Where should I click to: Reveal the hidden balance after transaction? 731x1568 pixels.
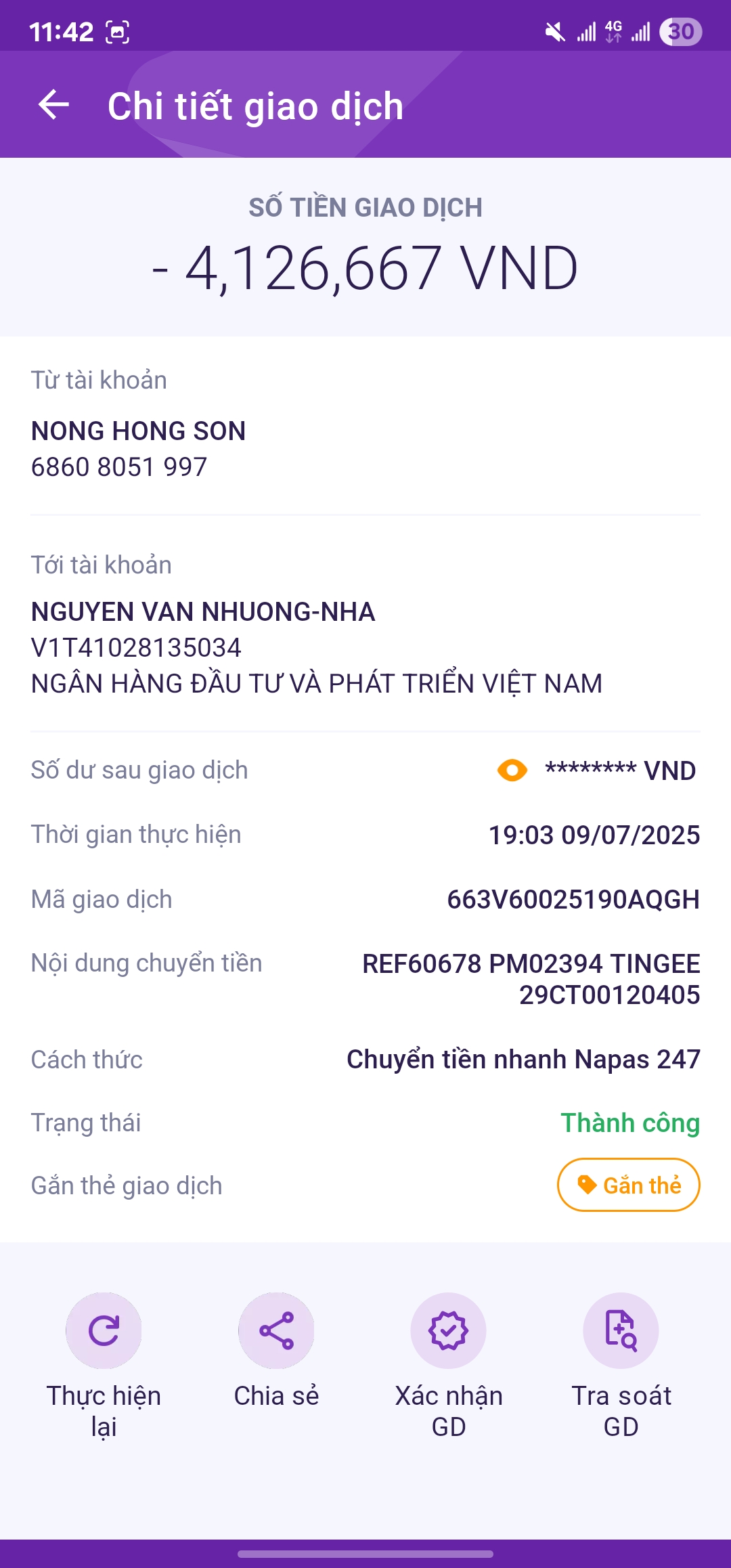(512, 770)
